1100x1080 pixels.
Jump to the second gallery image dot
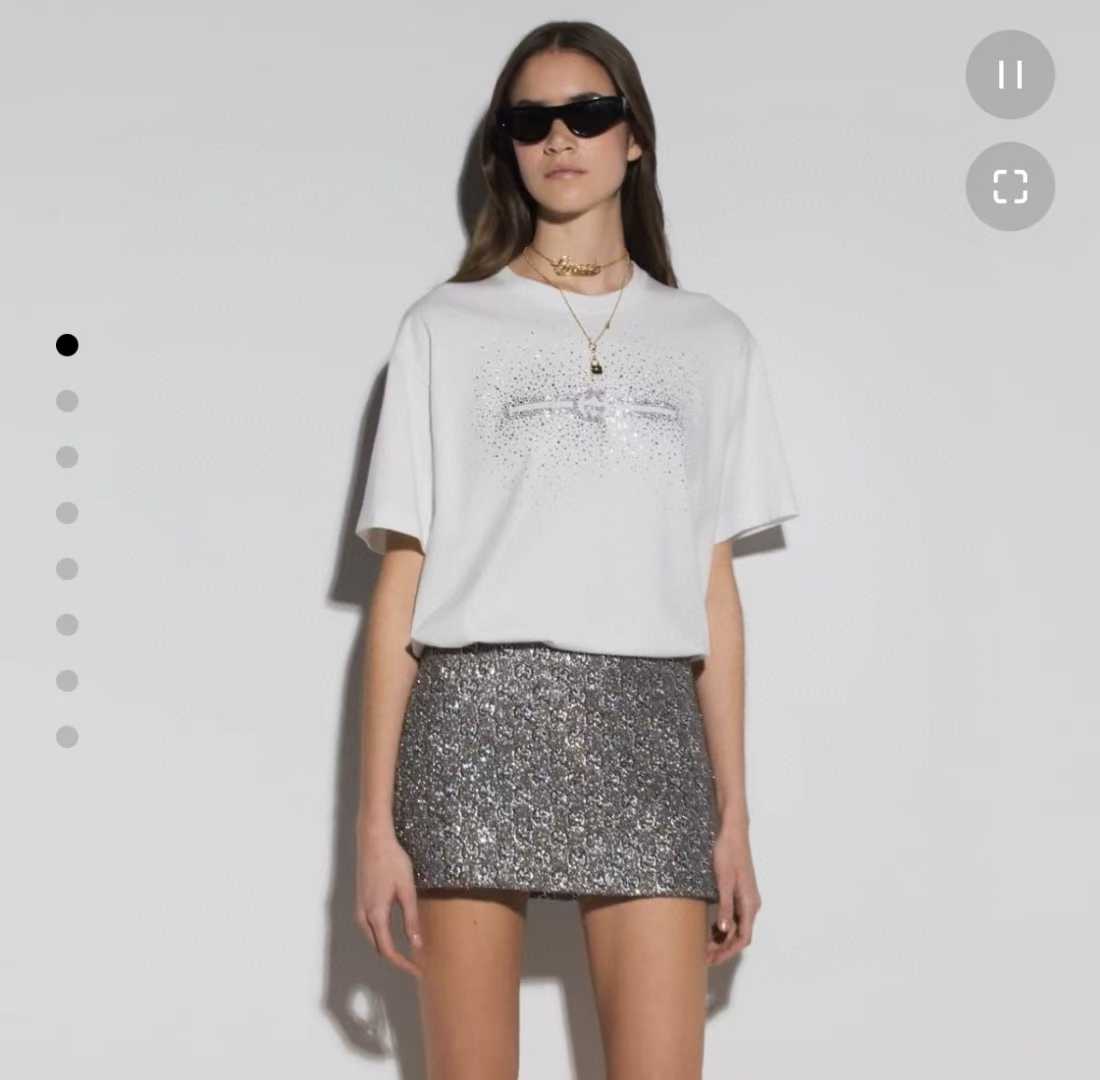point(67,401)
